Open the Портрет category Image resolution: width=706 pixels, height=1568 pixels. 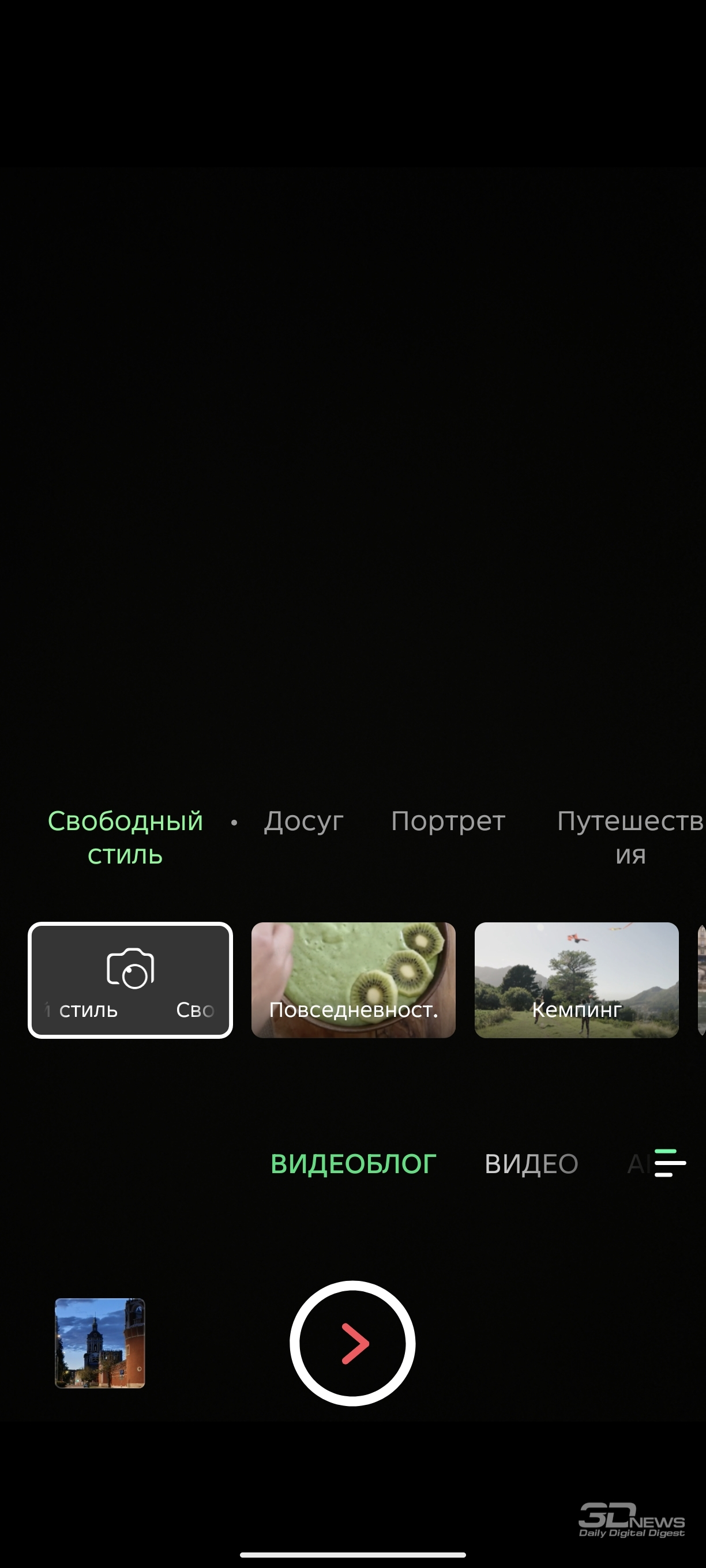448,821
